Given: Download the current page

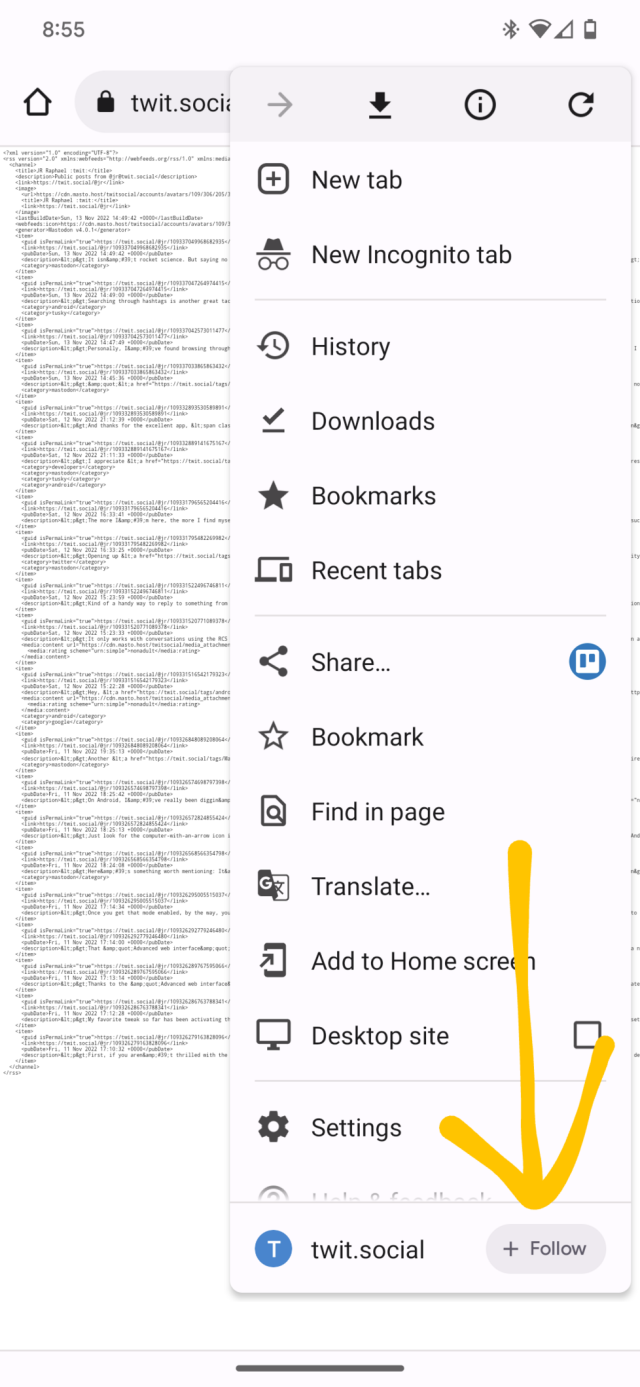Looking at the screenshot, I should tap(379, 104).
